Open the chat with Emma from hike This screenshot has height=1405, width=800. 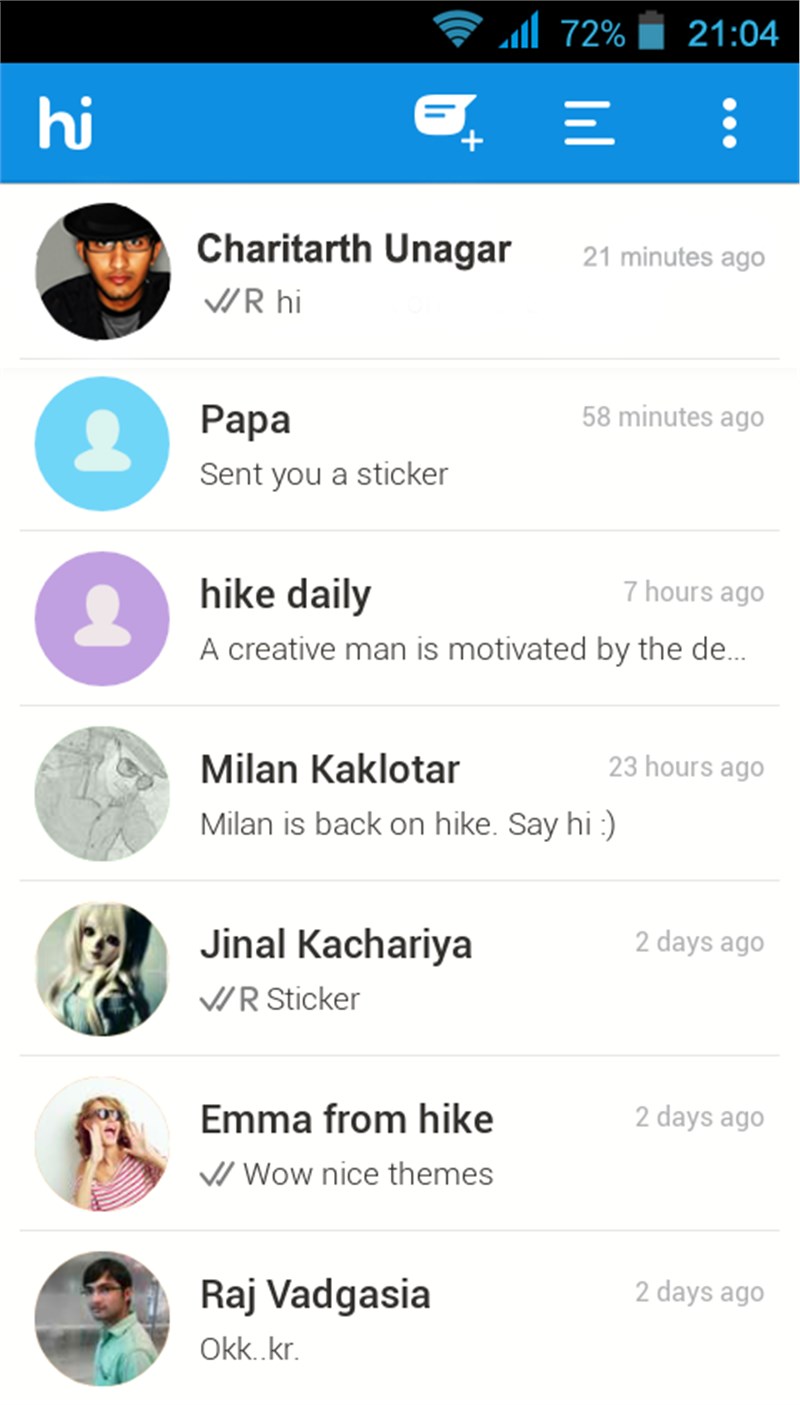coord(400,1144)
